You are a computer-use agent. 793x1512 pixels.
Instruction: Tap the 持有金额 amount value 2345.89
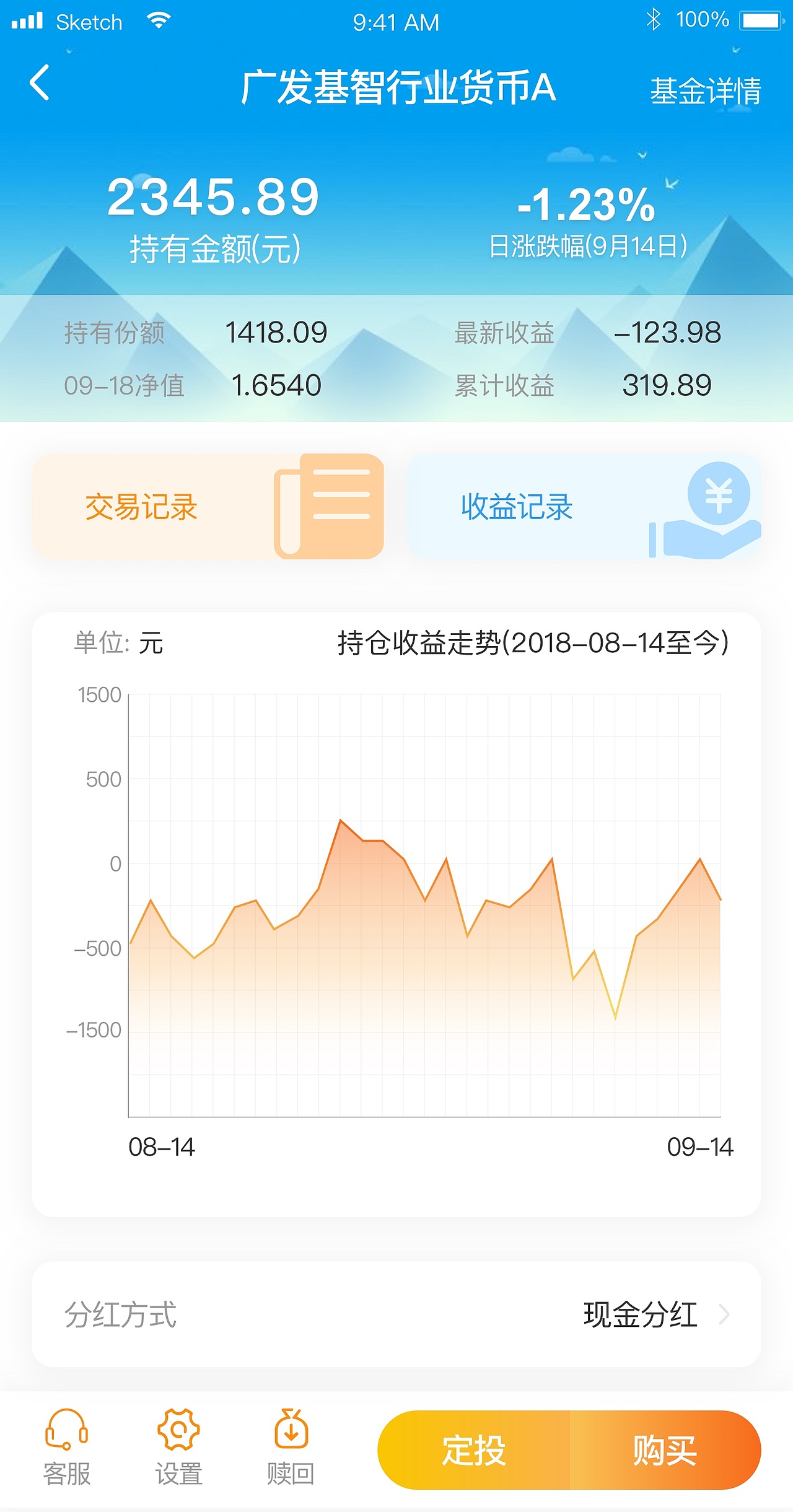pos(215,197)
